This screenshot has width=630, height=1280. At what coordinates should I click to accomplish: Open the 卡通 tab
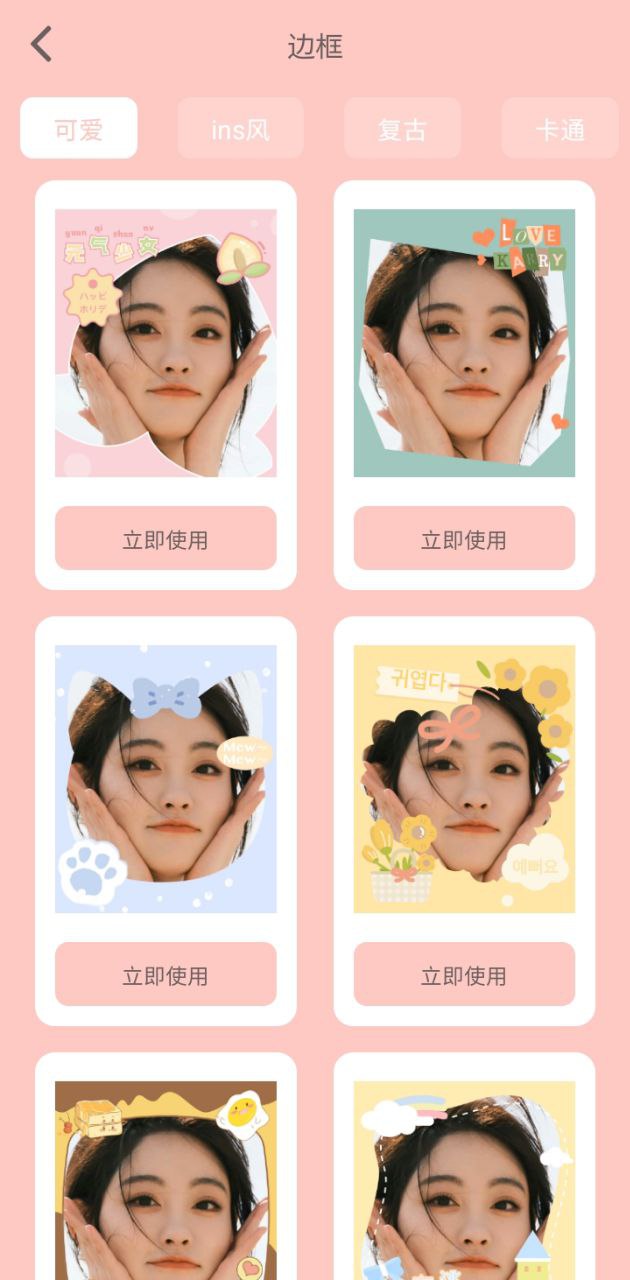coord(560,129)
